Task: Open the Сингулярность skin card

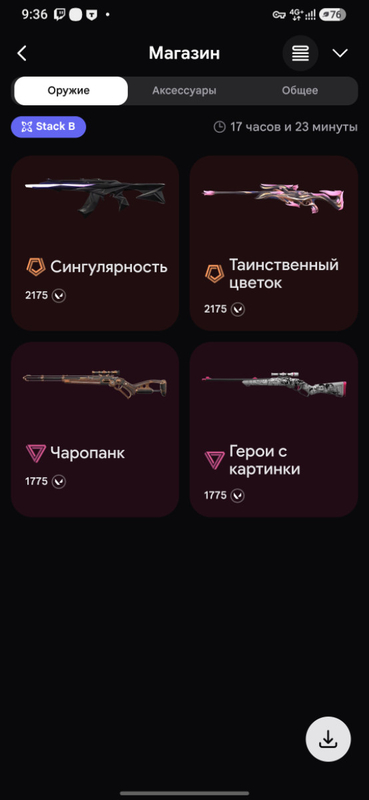Action: click(x=95, y=243)
